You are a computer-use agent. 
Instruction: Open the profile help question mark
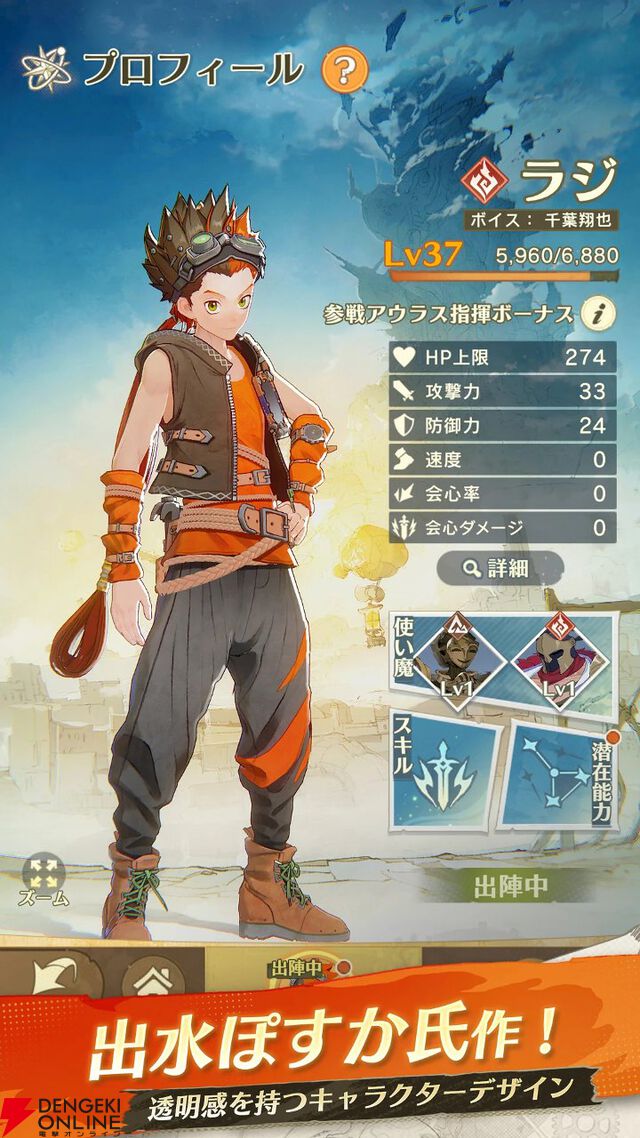click(x=345, y=70)
